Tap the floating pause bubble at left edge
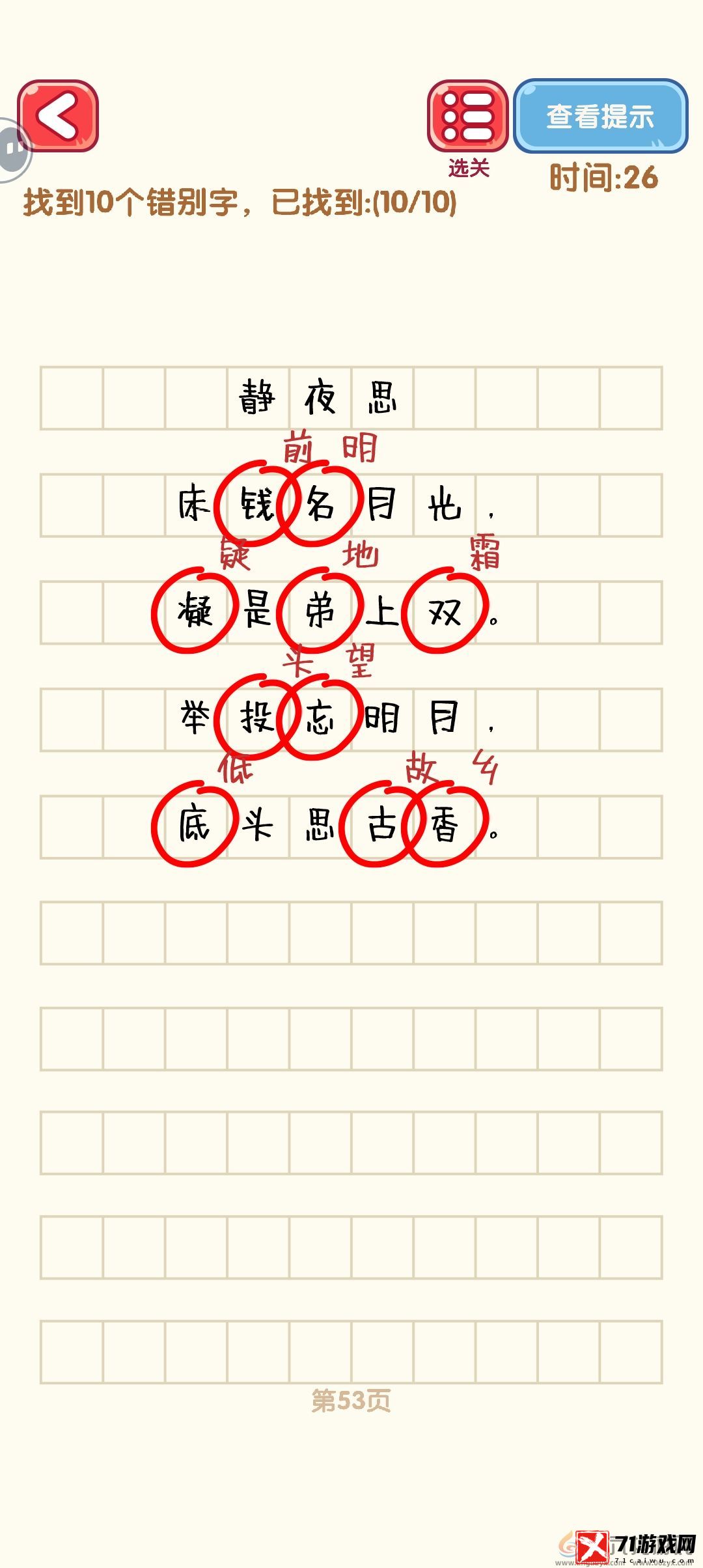 coord(13,150)
